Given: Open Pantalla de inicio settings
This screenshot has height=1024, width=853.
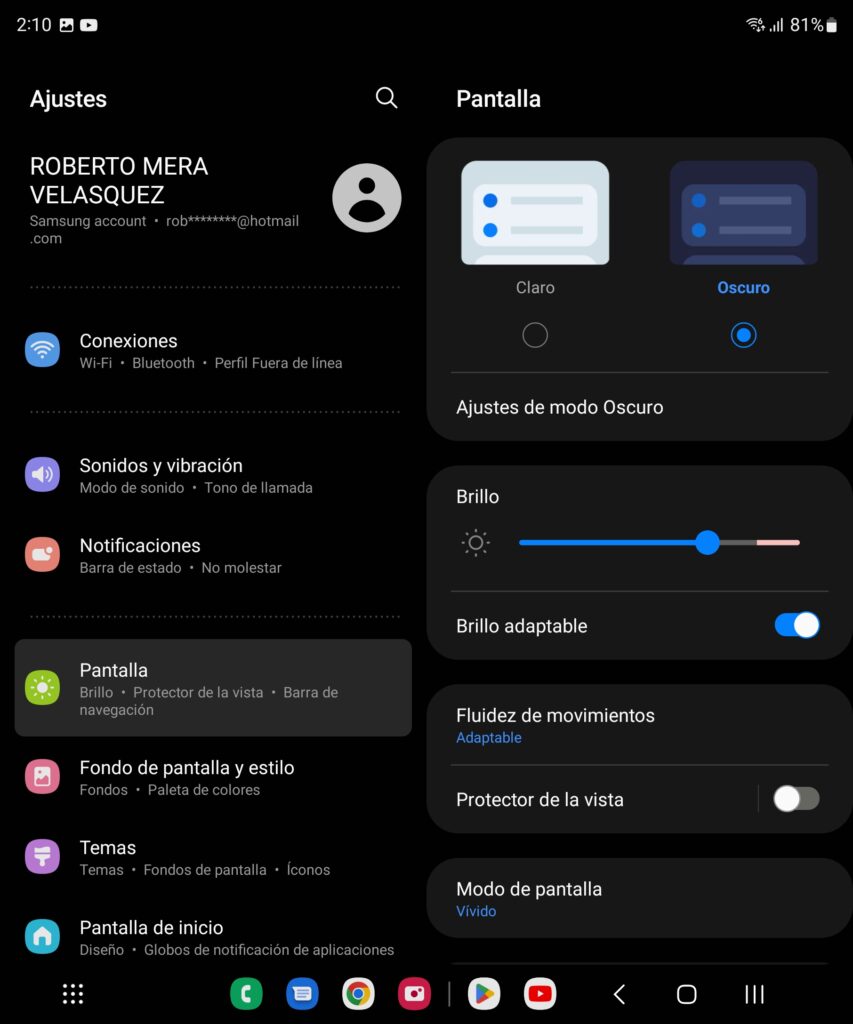Looking at the screenshot, I should point(212,937).
